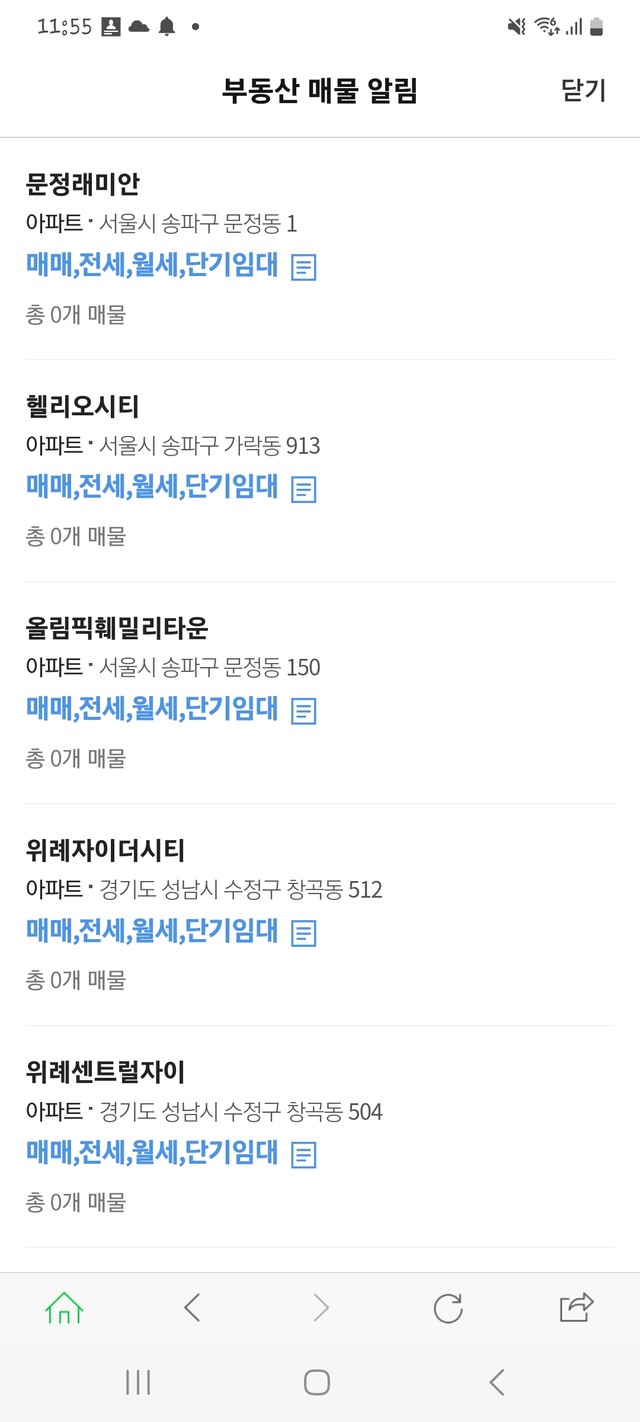640x1422 pixels.
Task: Open the 위례센트럴자이 apartment row
Action: pyautogui.click(x=320, y=1137)
